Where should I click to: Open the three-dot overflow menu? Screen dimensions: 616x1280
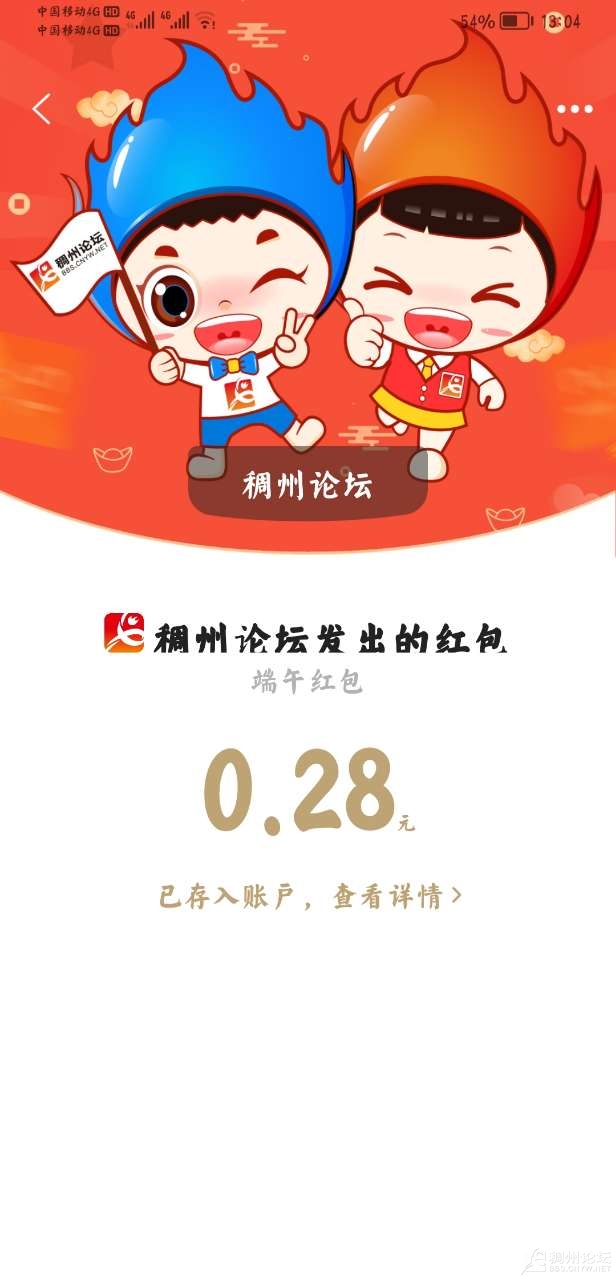pos(574,109)
